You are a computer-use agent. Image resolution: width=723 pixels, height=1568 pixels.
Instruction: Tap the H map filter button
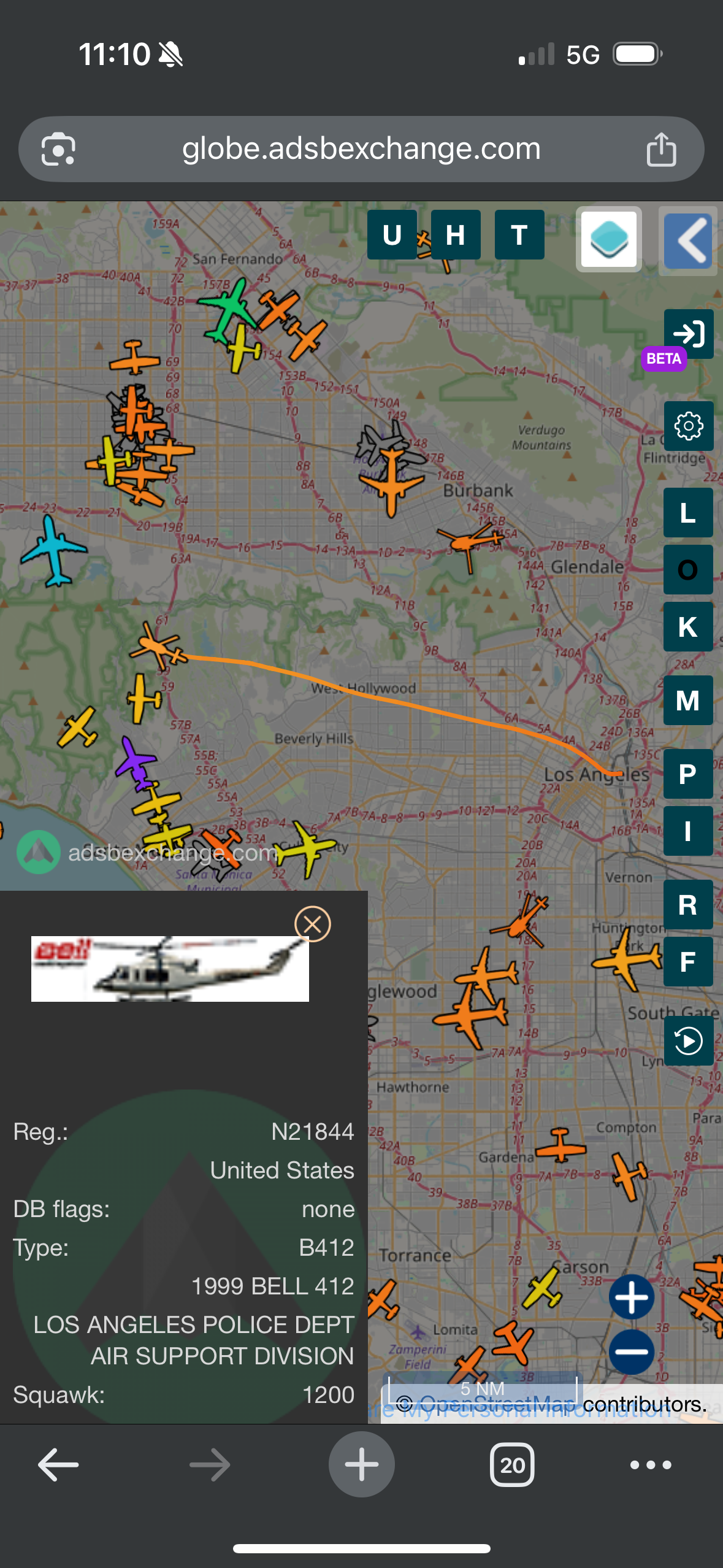(x=456, y=235)
